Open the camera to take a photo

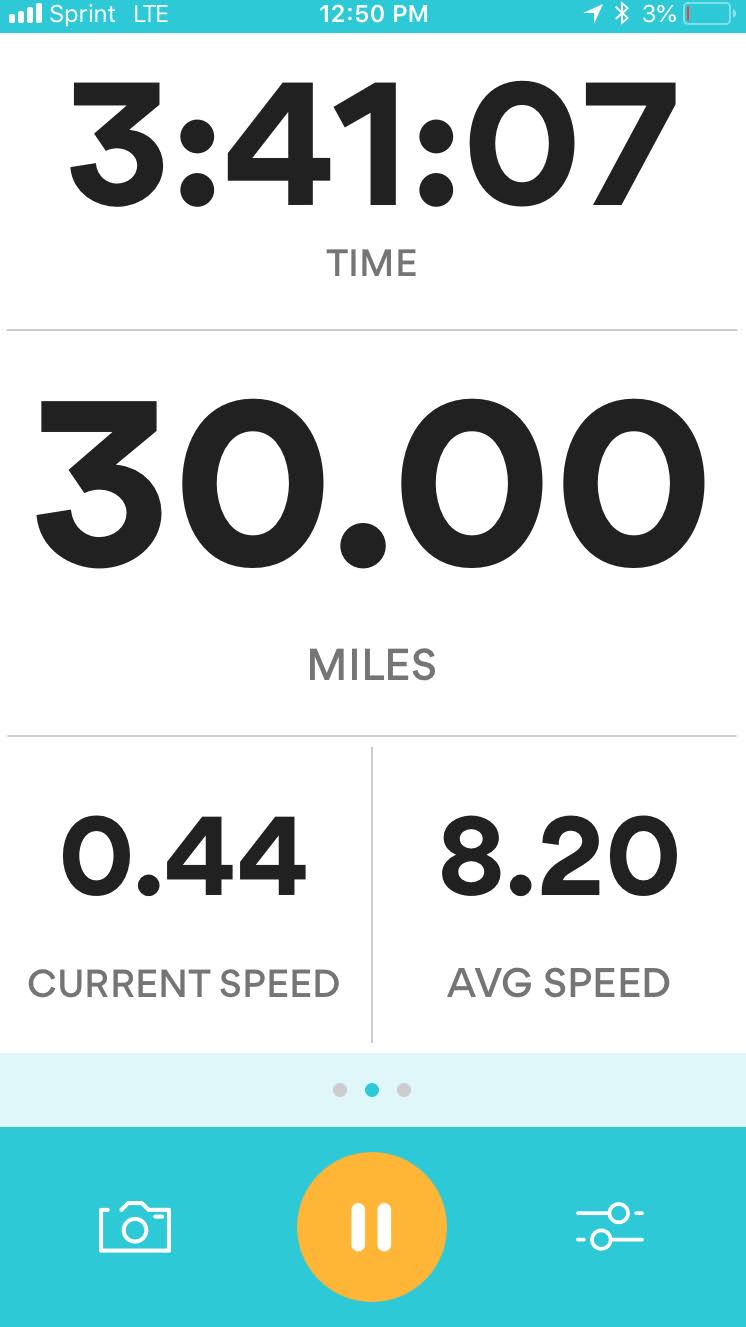coord(135,1227)
